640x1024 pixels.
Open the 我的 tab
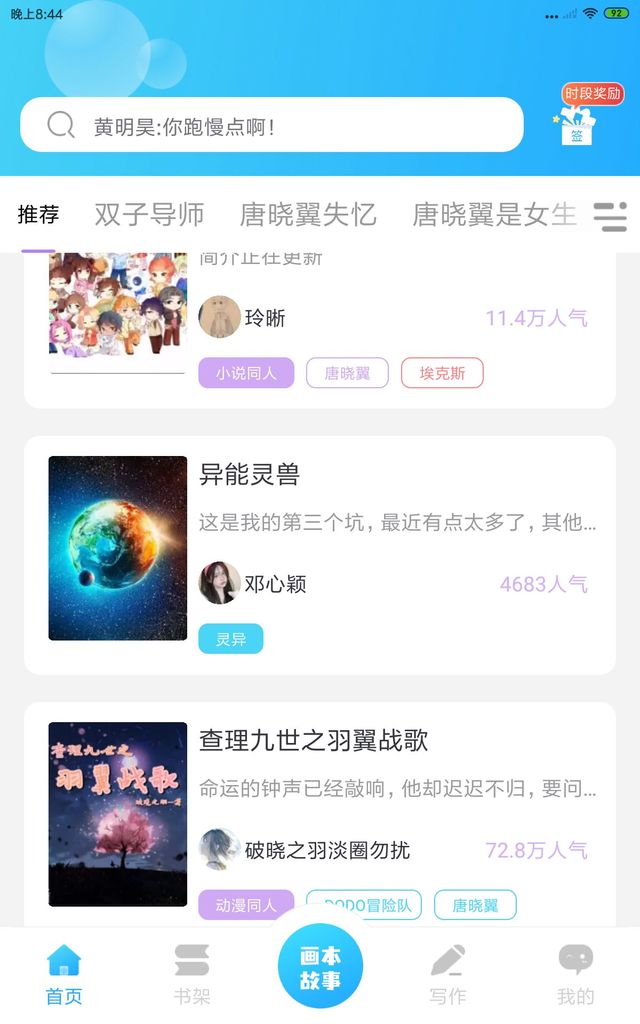tap(575, 975)
